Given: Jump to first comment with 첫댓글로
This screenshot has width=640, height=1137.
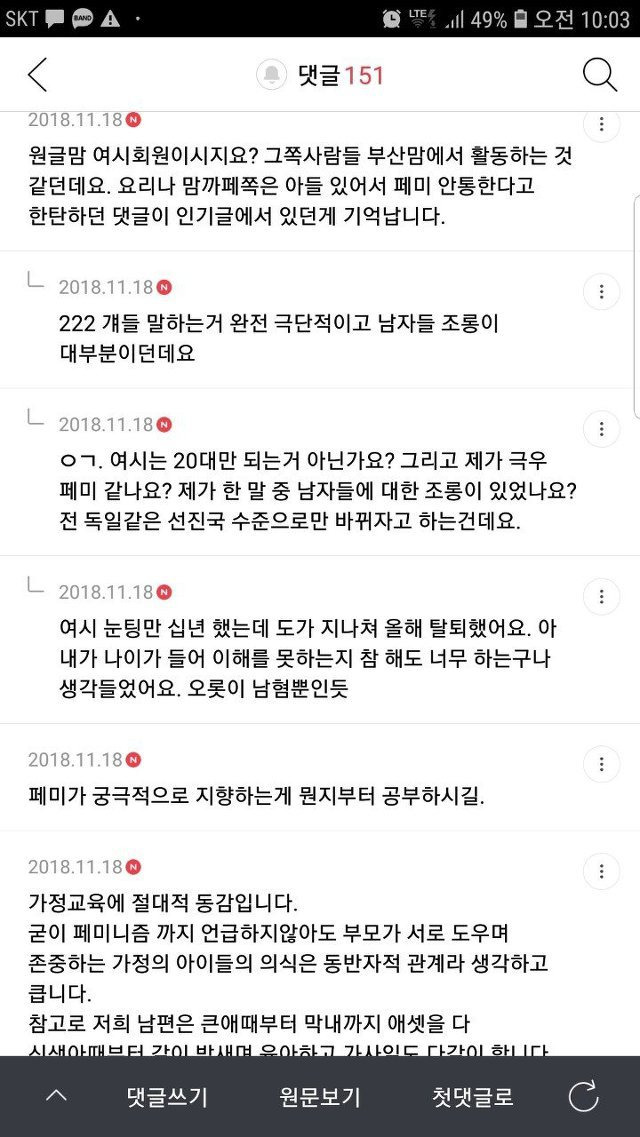Looking at the screenshot, I should [473, 1096].
